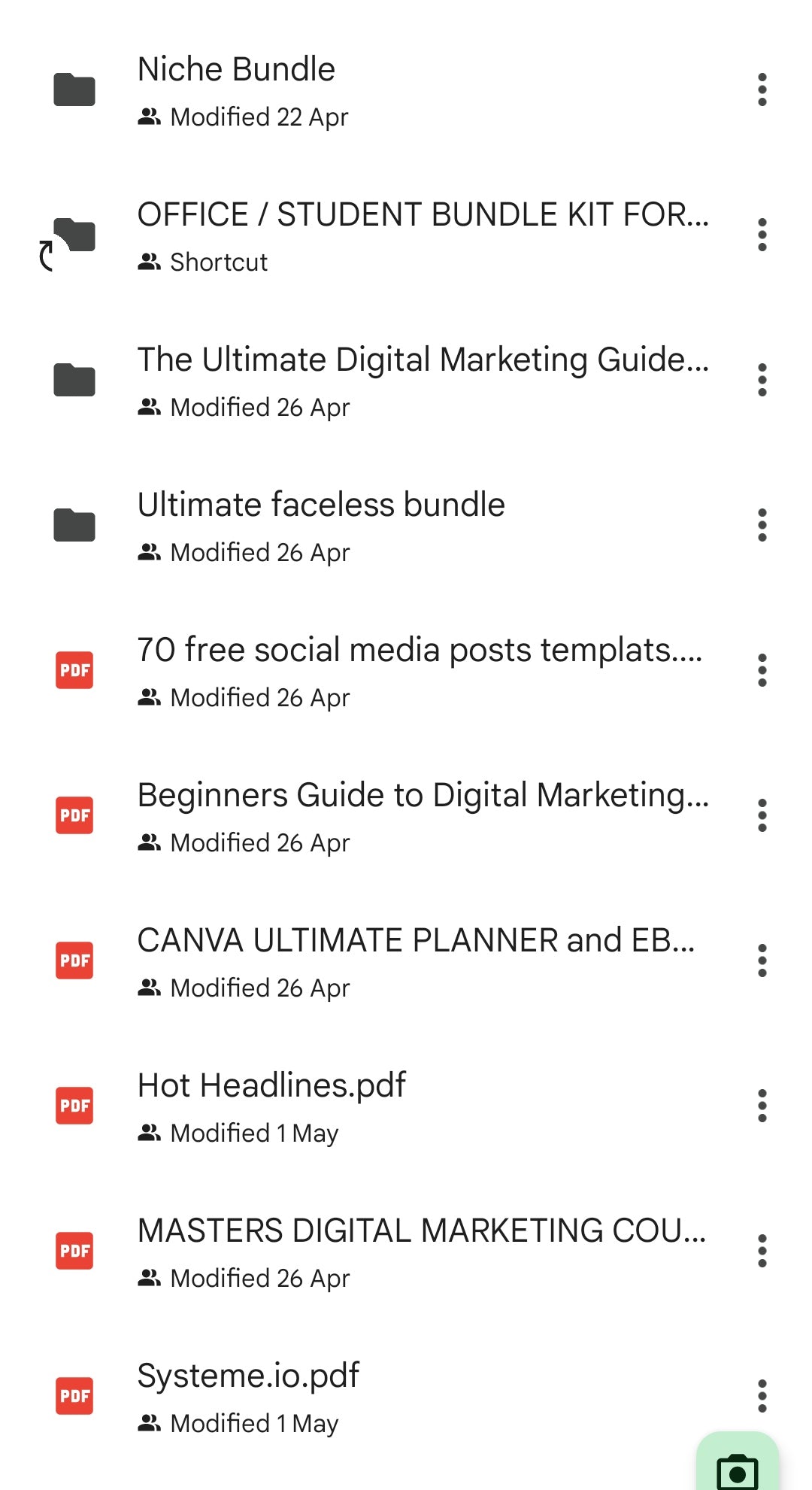The image size is (812, 1490).
Task: Open the overflow menu for Hot Headlines.pdf
Action: tap(762, 1106)
